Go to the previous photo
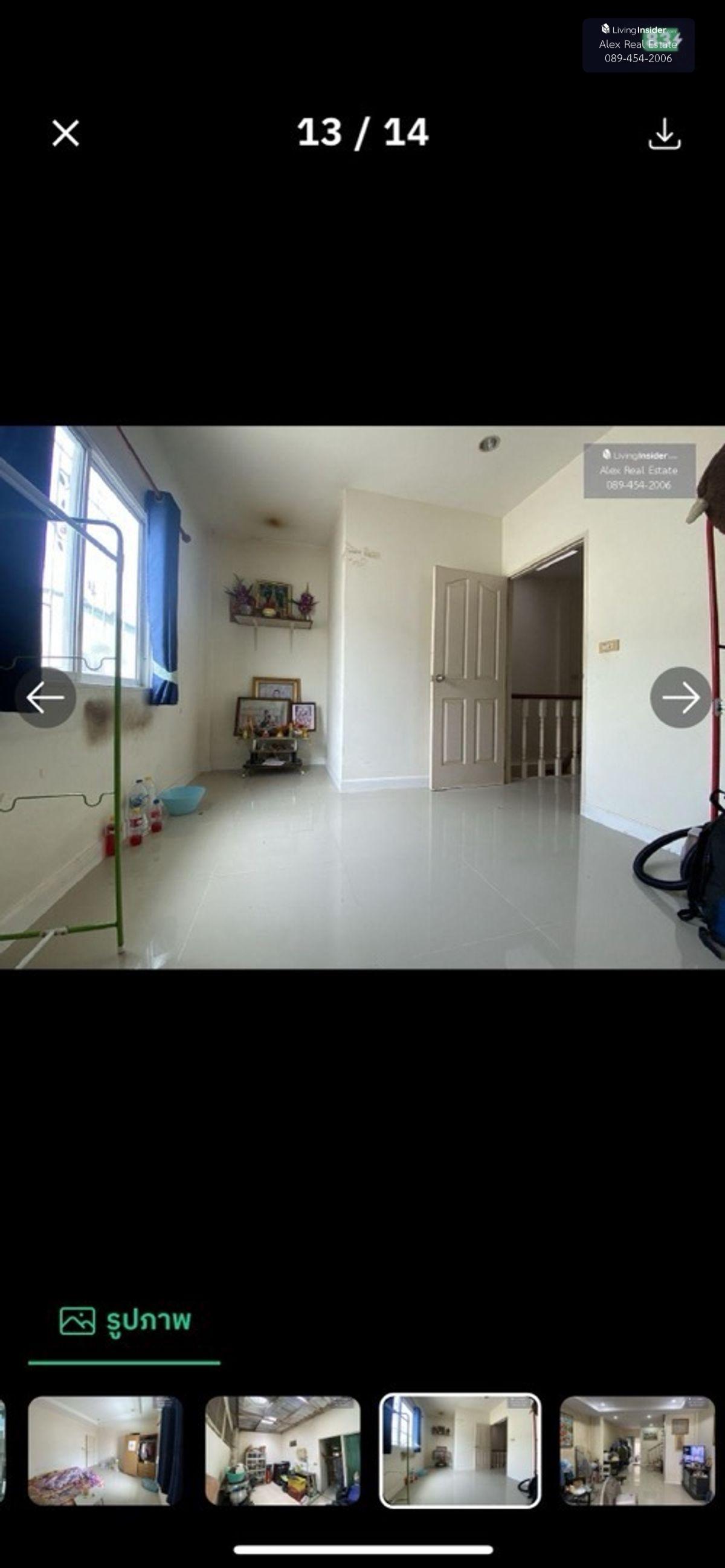The height and width of the screenshot is (1568, 725). pos(46,697)
